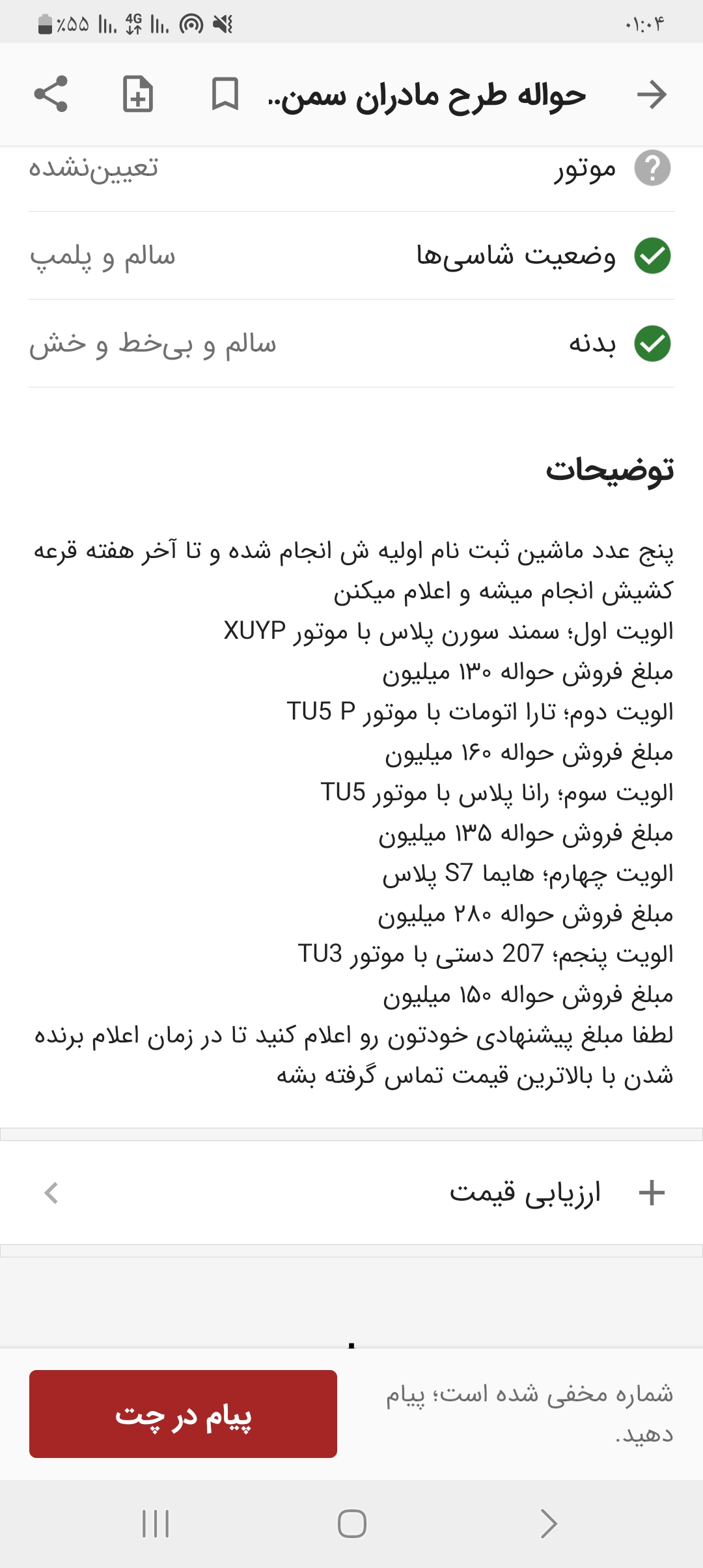Add a note to this ad
This screenshot has height=1568, width=703.
pyautogui.click(x=138, y=94)
